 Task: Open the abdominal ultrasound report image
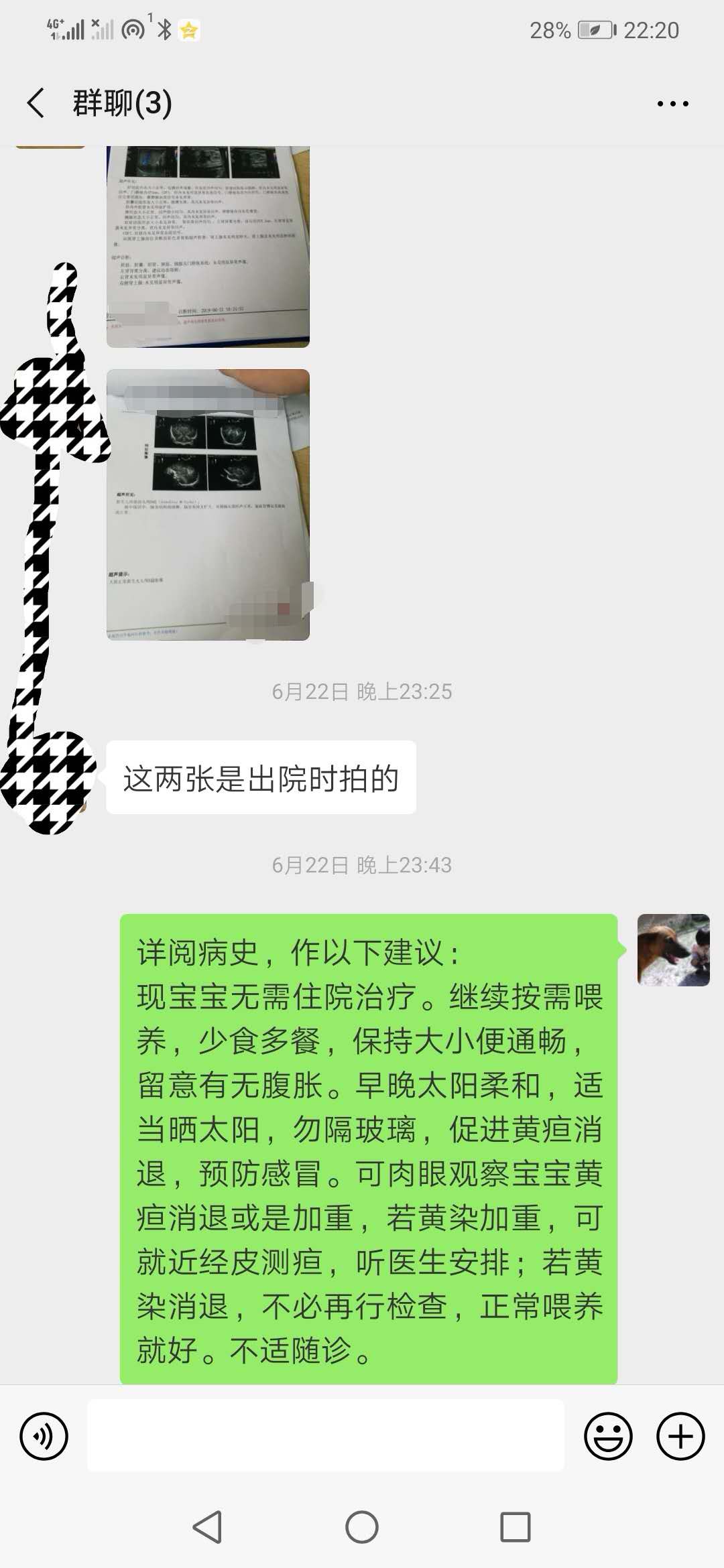tap(208, 246)
